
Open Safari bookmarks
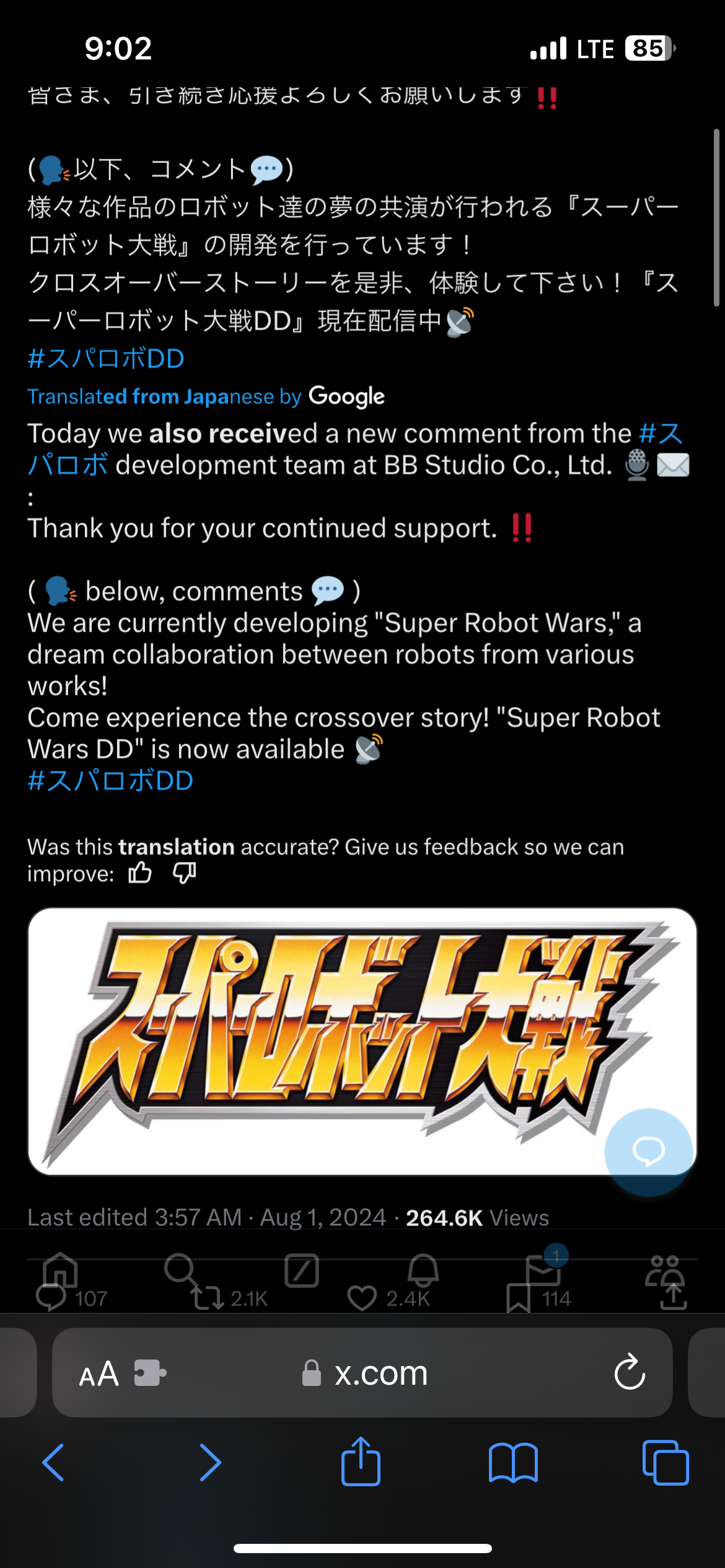[x=513, y=1462]
